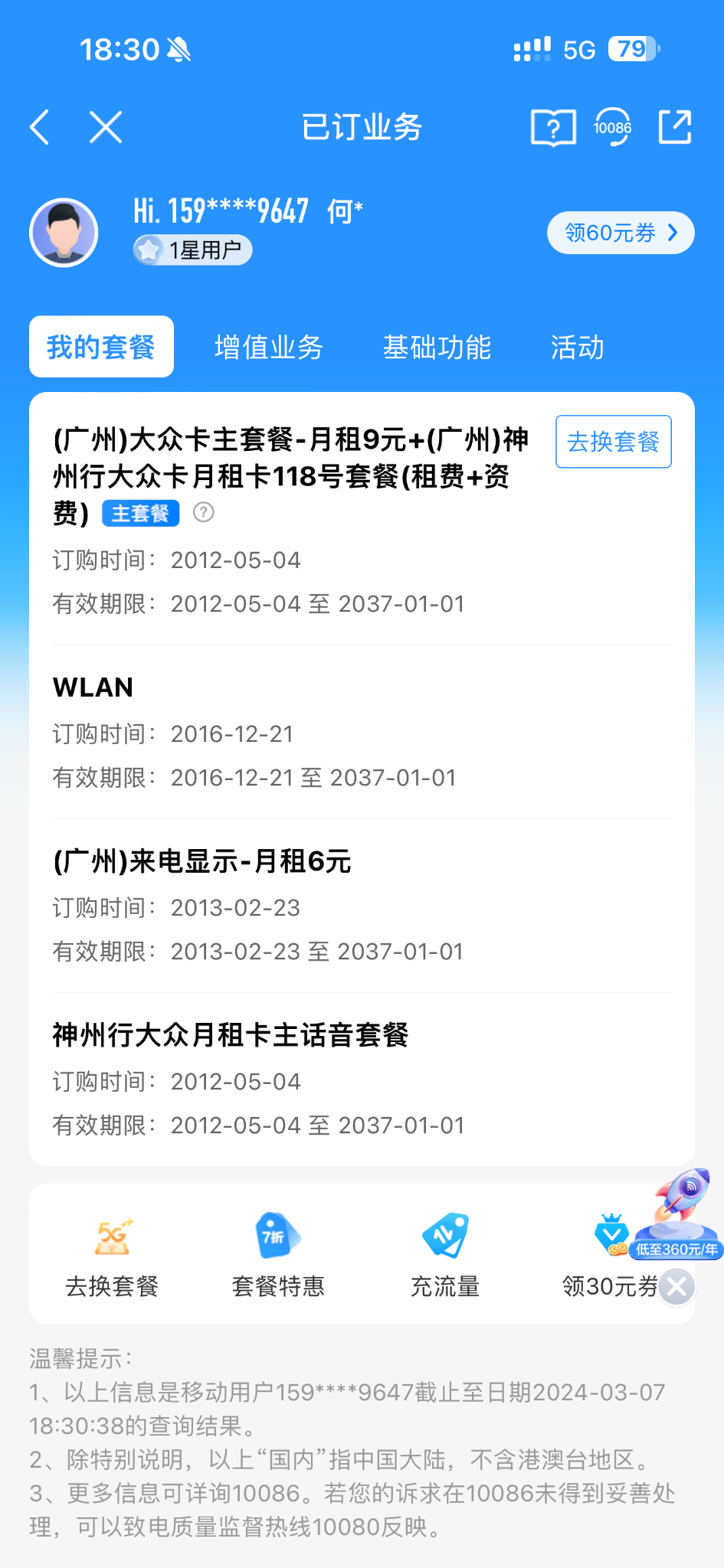The width and height of the screenshot is (724, 1568).
Task: Dismiss the floating rocket promo
Action: pos(676,1286)
